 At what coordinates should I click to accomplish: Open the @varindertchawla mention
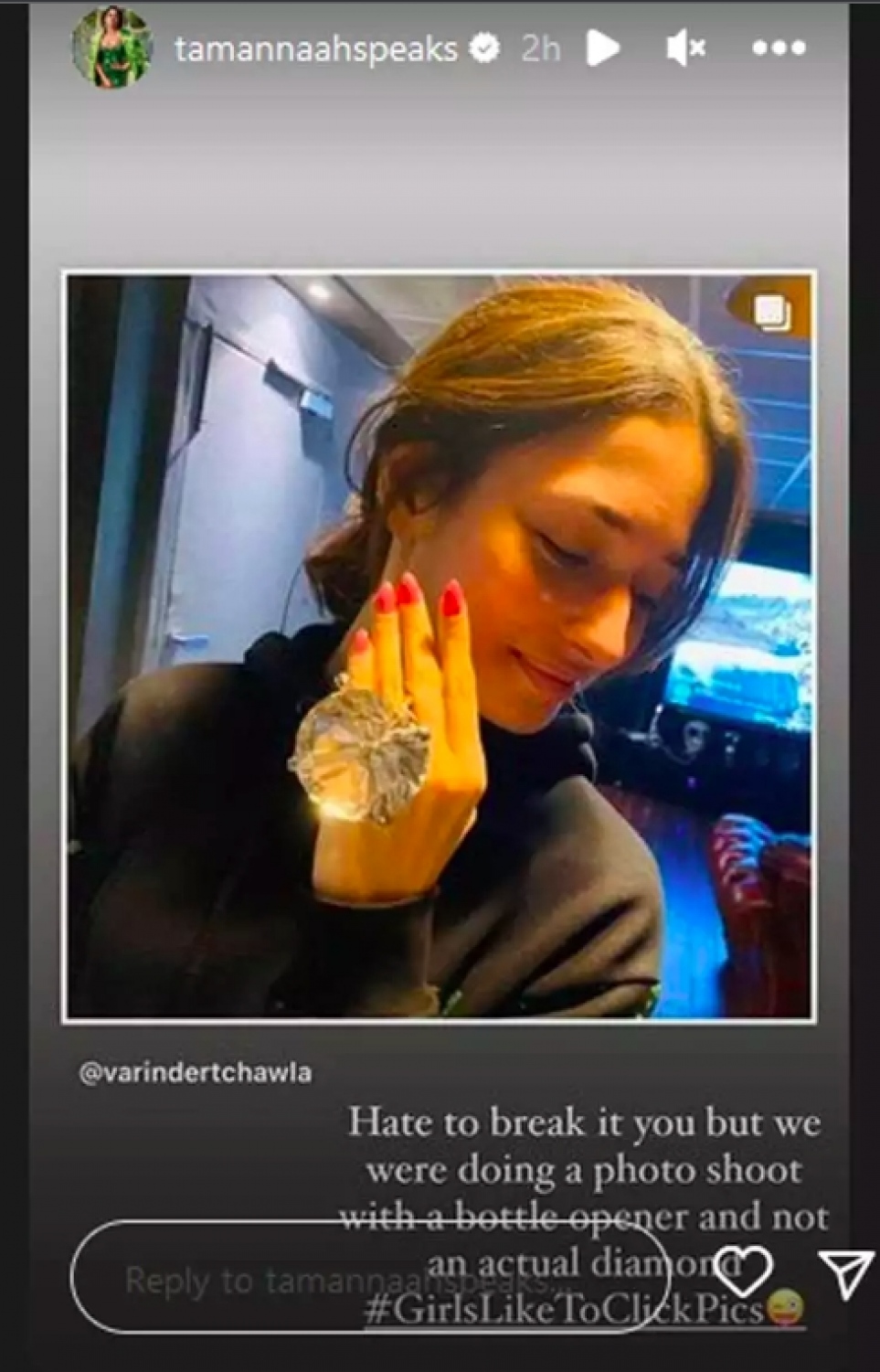196,1072
